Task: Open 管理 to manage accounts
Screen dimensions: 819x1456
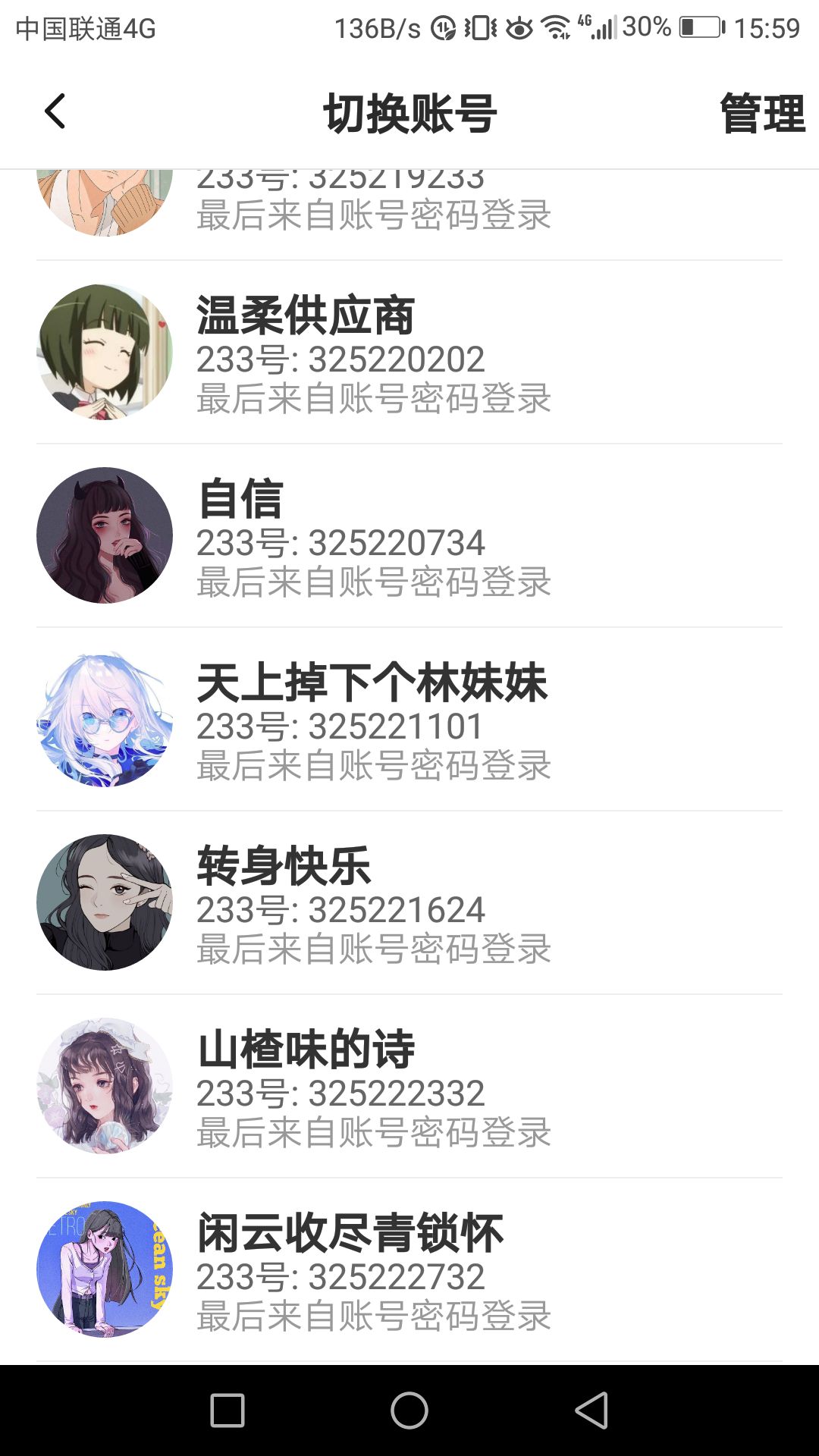Action: pos(761,114)
